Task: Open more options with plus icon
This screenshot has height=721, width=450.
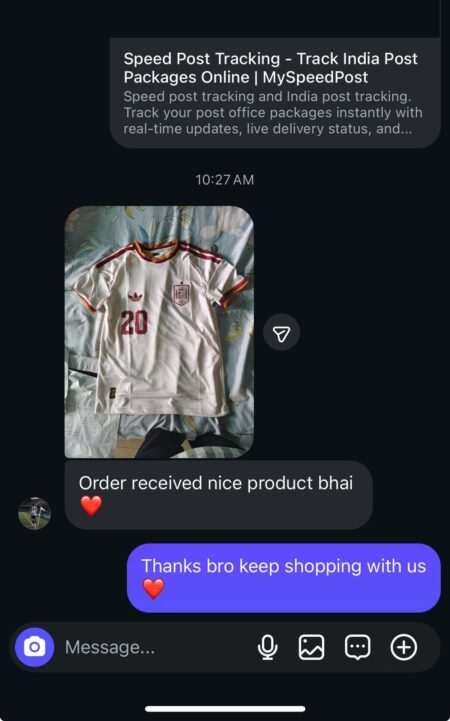Action: [x=404, y=647]
